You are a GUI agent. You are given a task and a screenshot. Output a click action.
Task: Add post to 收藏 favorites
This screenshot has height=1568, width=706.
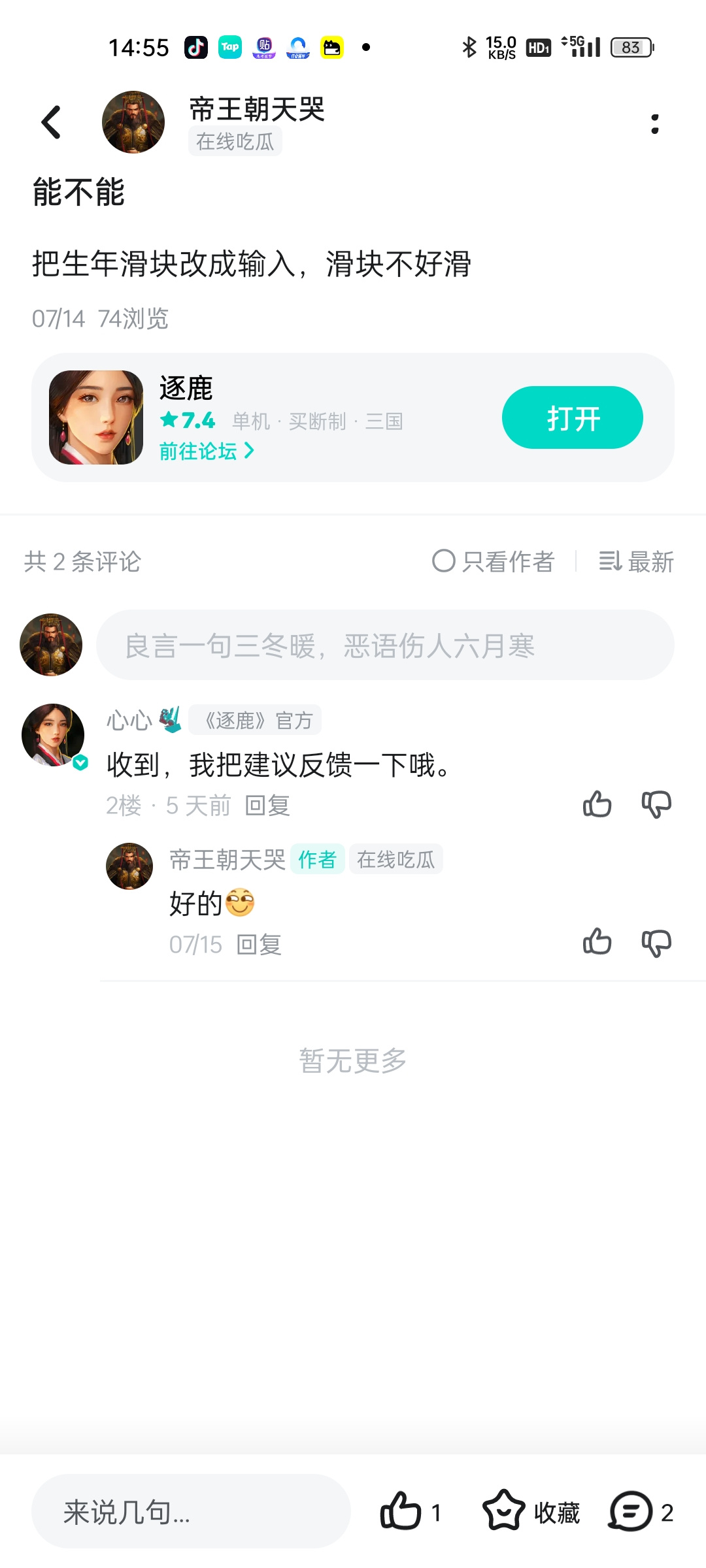point(531,1511)
